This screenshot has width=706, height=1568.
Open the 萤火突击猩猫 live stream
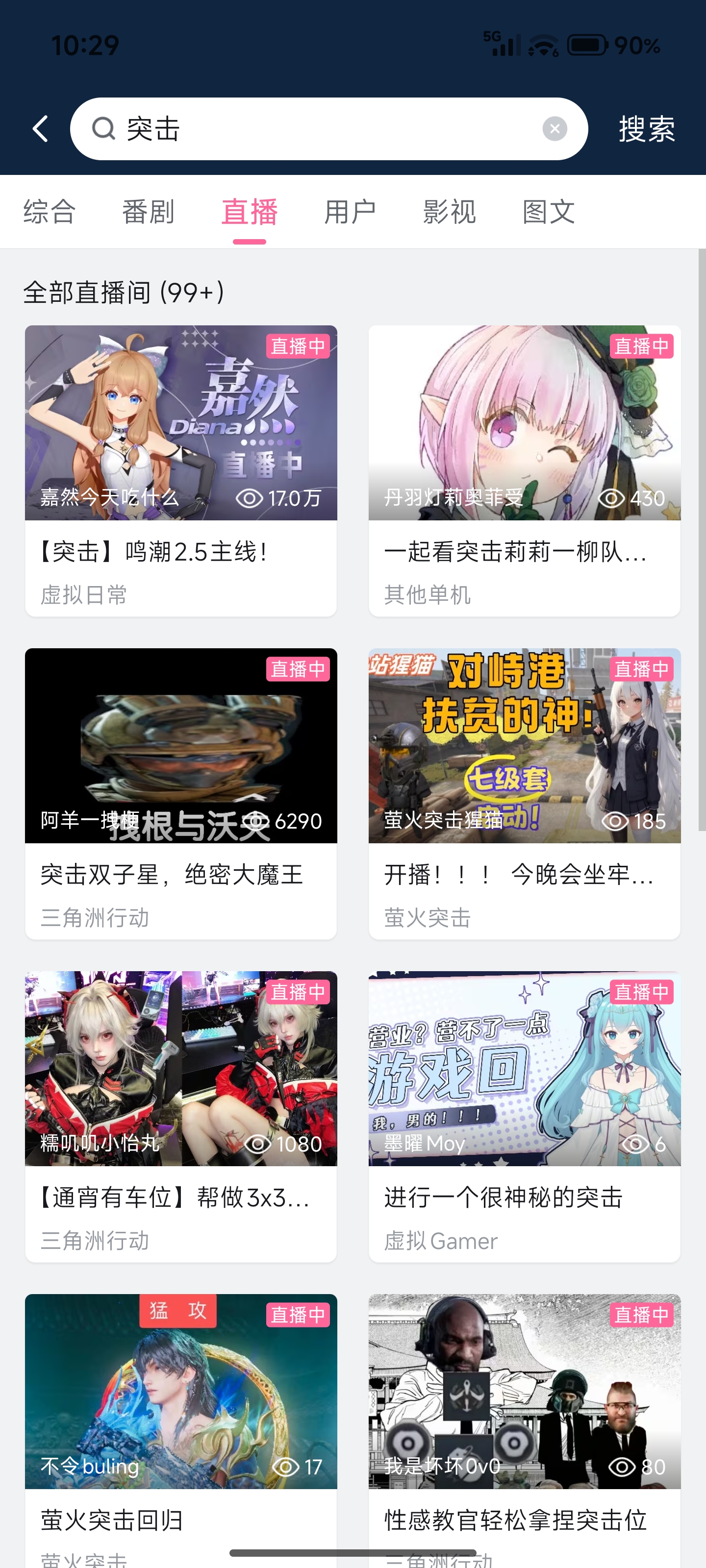point(525,792)
